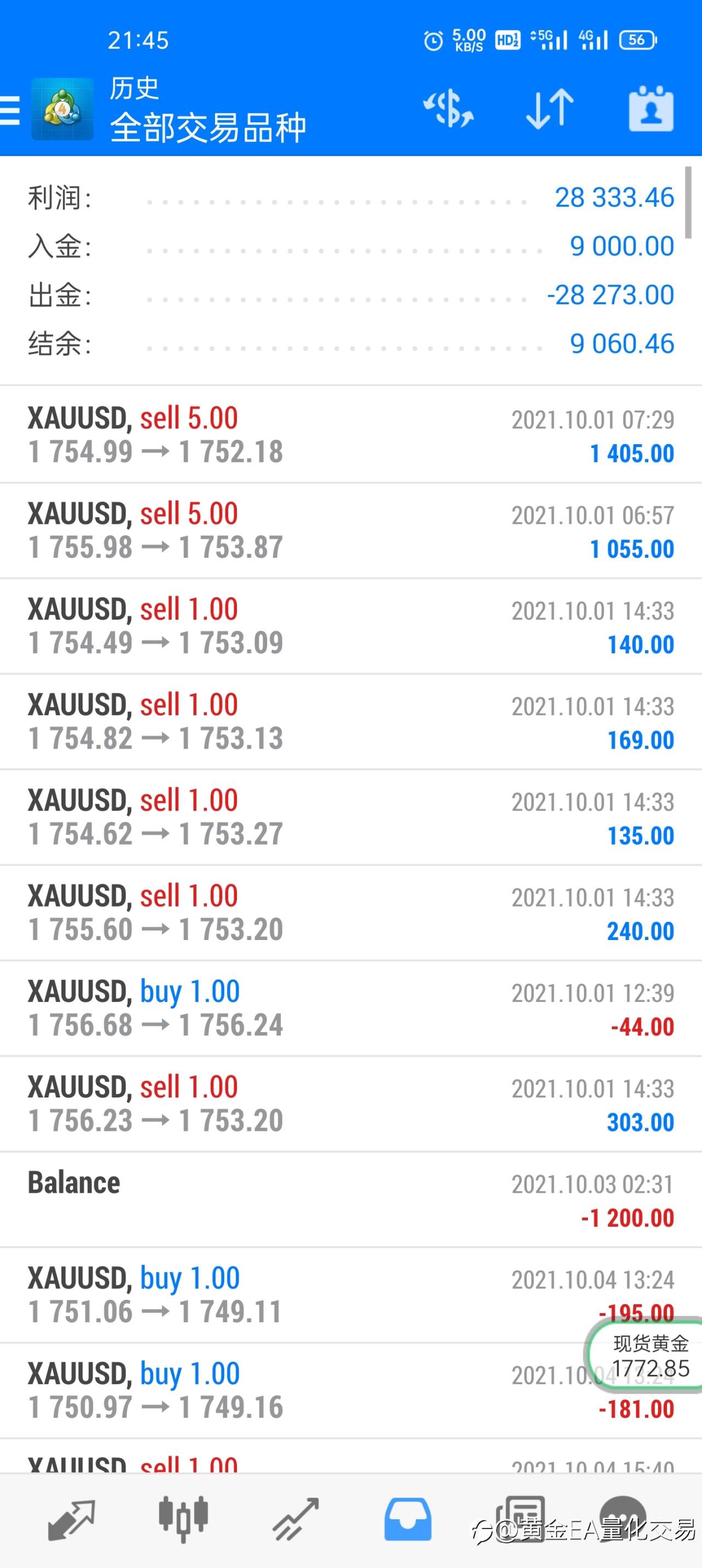This screenshot has width=702, height=1568.
Task: Open the Balance entry of -1 200.00
Action: [x=350, y=1199]
